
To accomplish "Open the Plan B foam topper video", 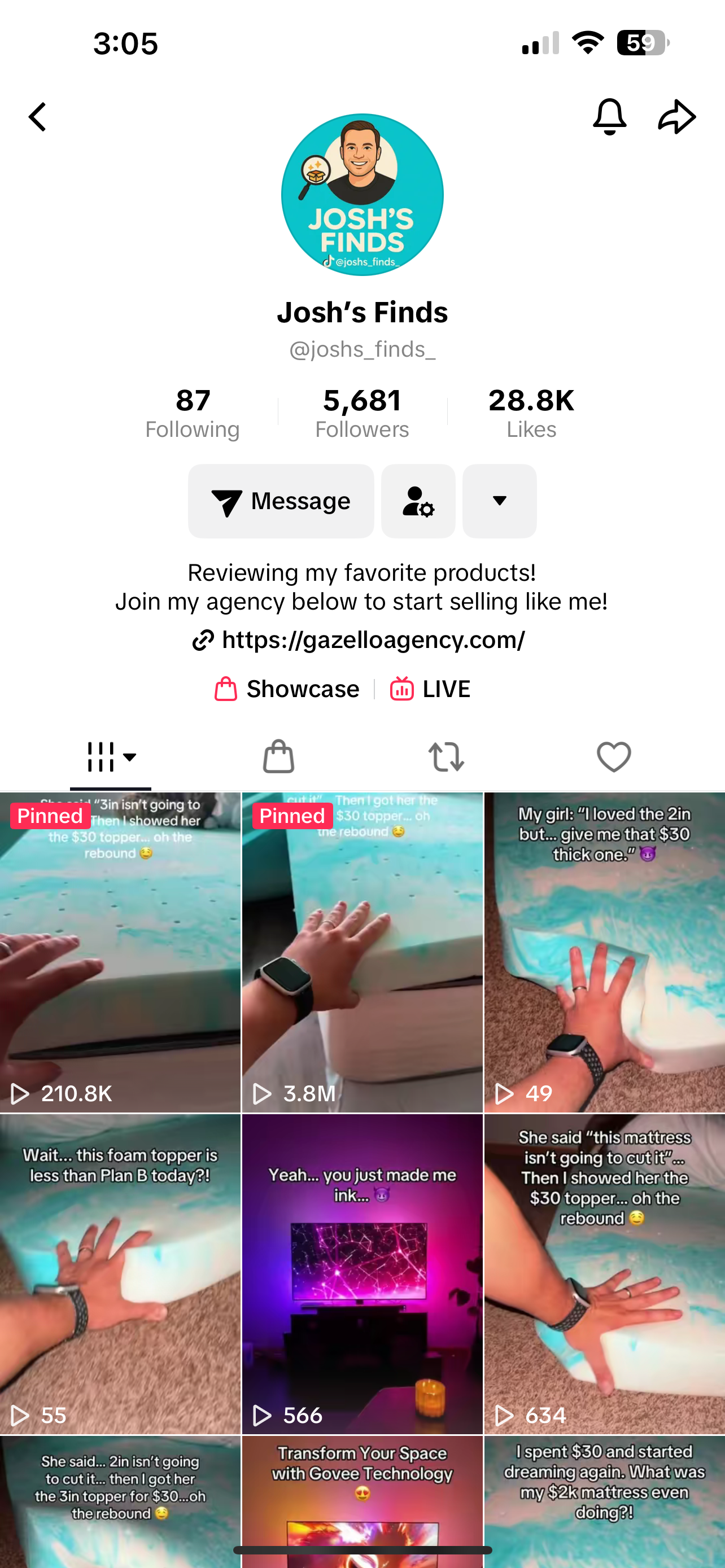I will click(x=120, y=1275).
